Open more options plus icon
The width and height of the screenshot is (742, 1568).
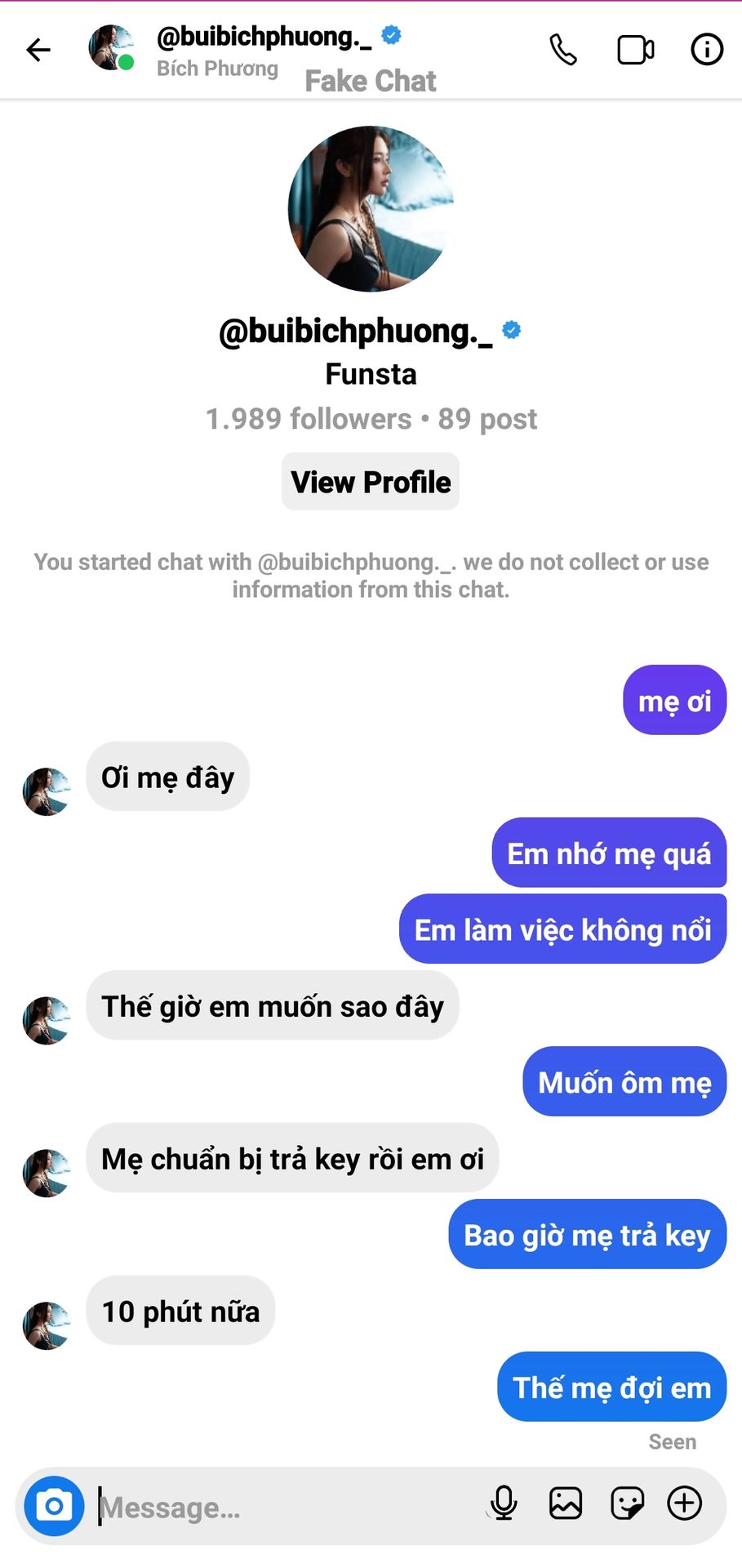(x=685, y=1503)
